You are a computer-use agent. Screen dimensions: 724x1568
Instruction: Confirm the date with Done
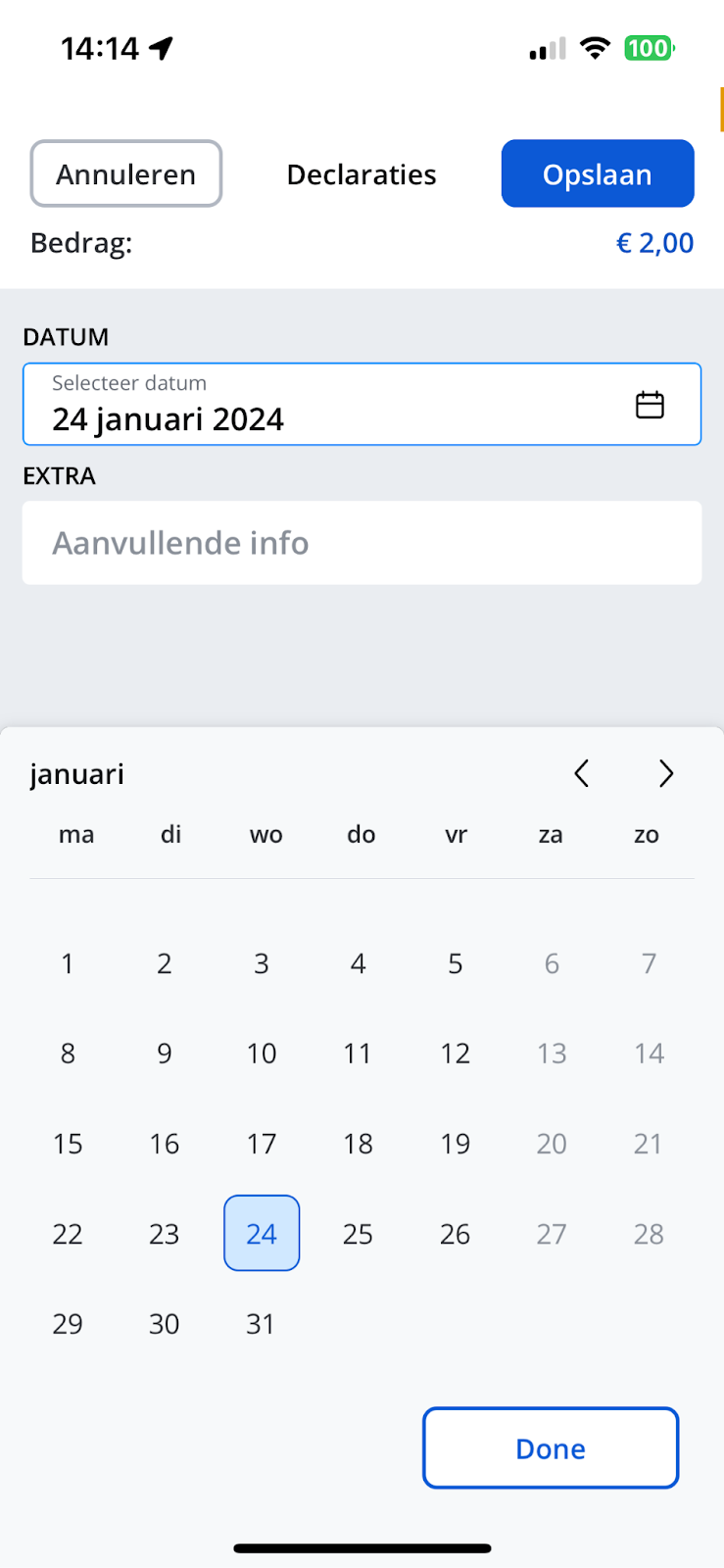click(551, 1448)
